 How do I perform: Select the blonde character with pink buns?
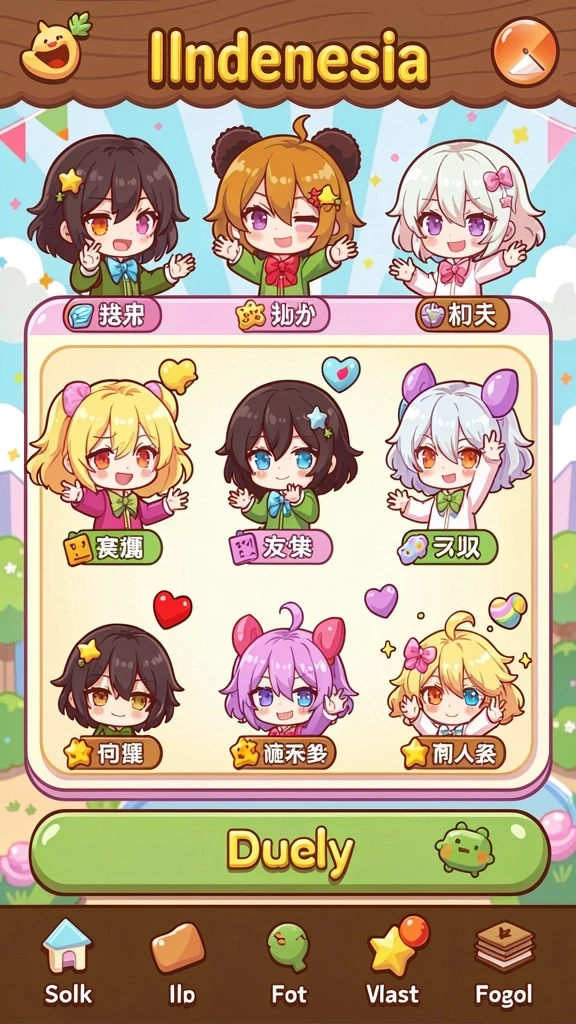(x=112, y=462)
